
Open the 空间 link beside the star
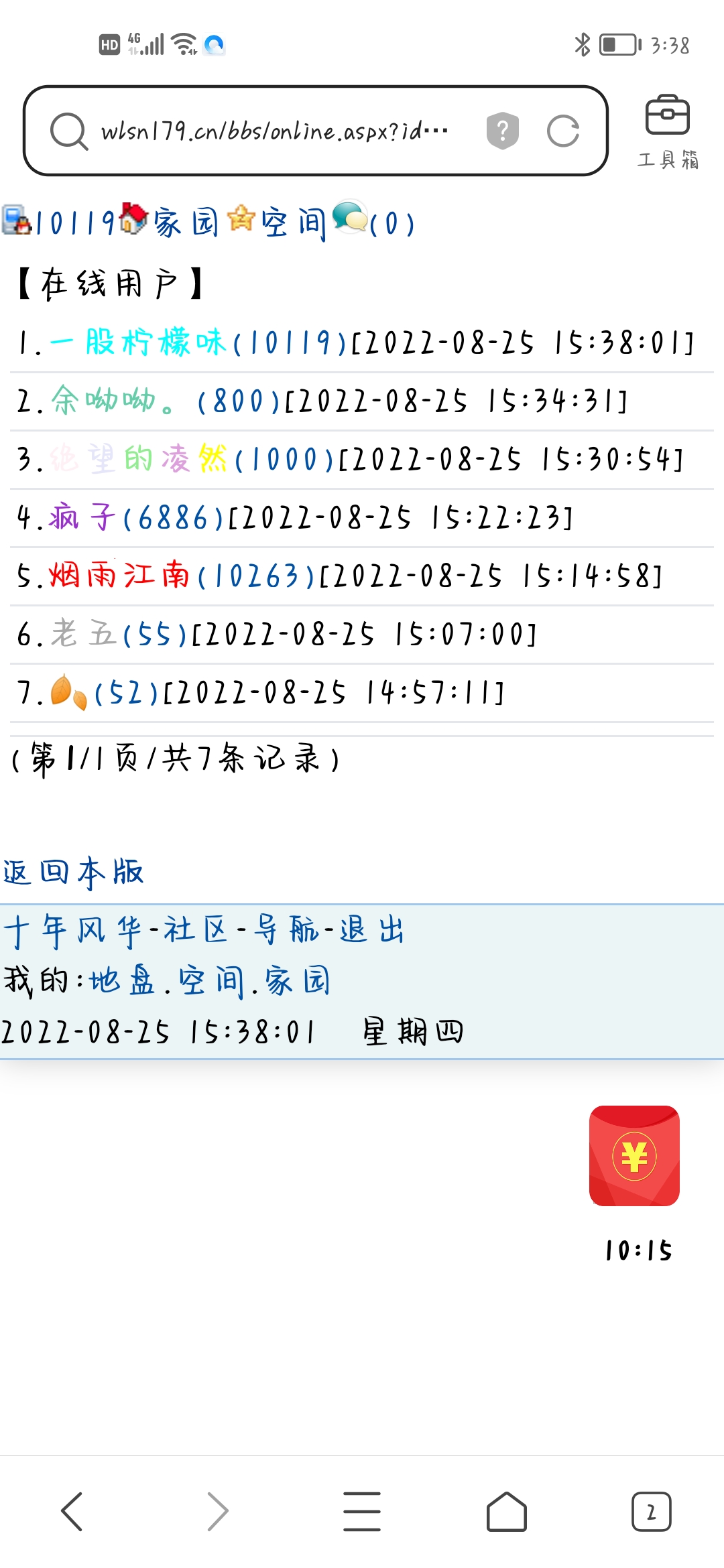[294, 222]
